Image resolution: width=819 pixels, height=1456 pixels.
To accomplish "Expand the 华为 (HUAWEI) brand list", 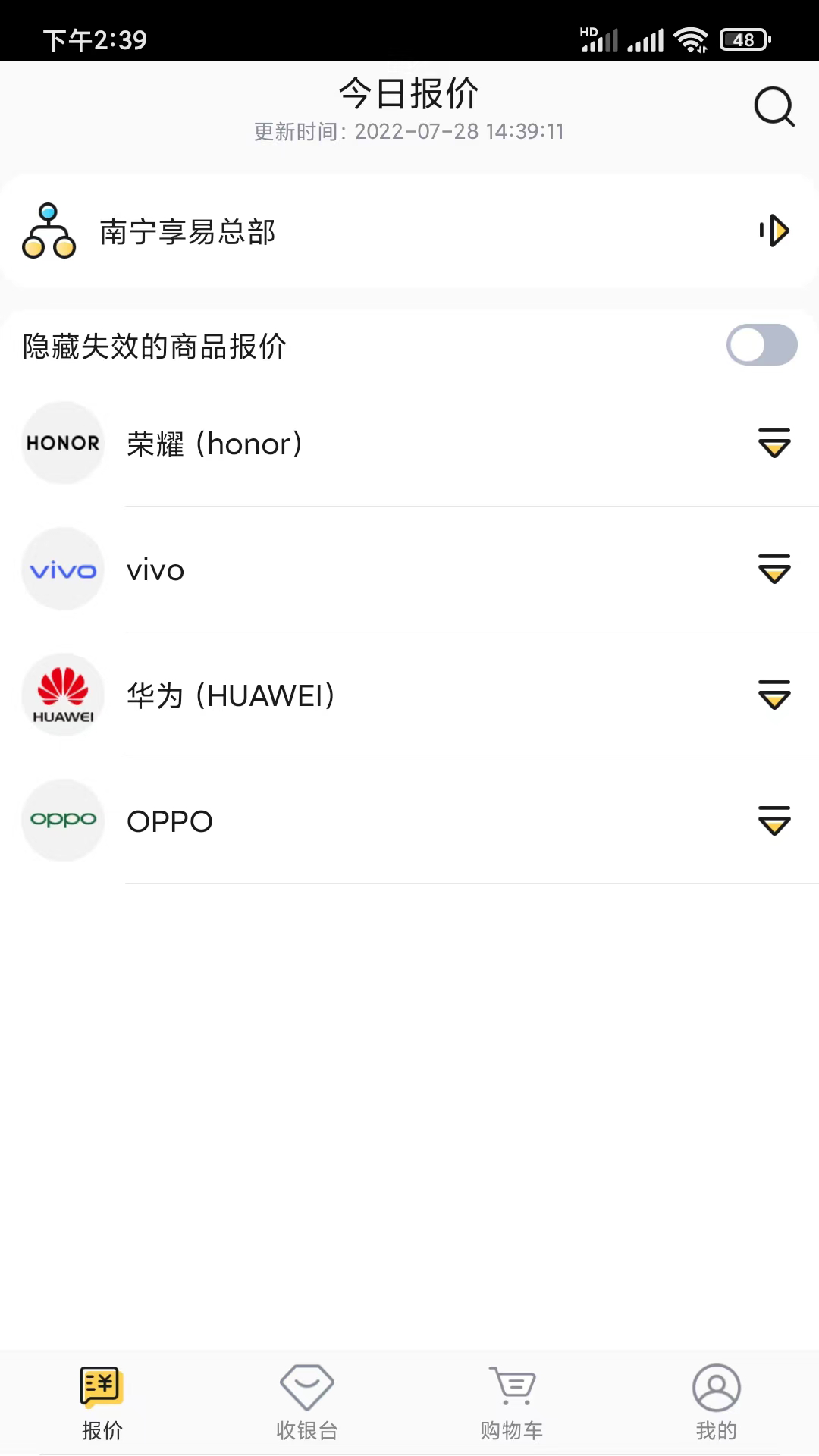I will point(773,695).
